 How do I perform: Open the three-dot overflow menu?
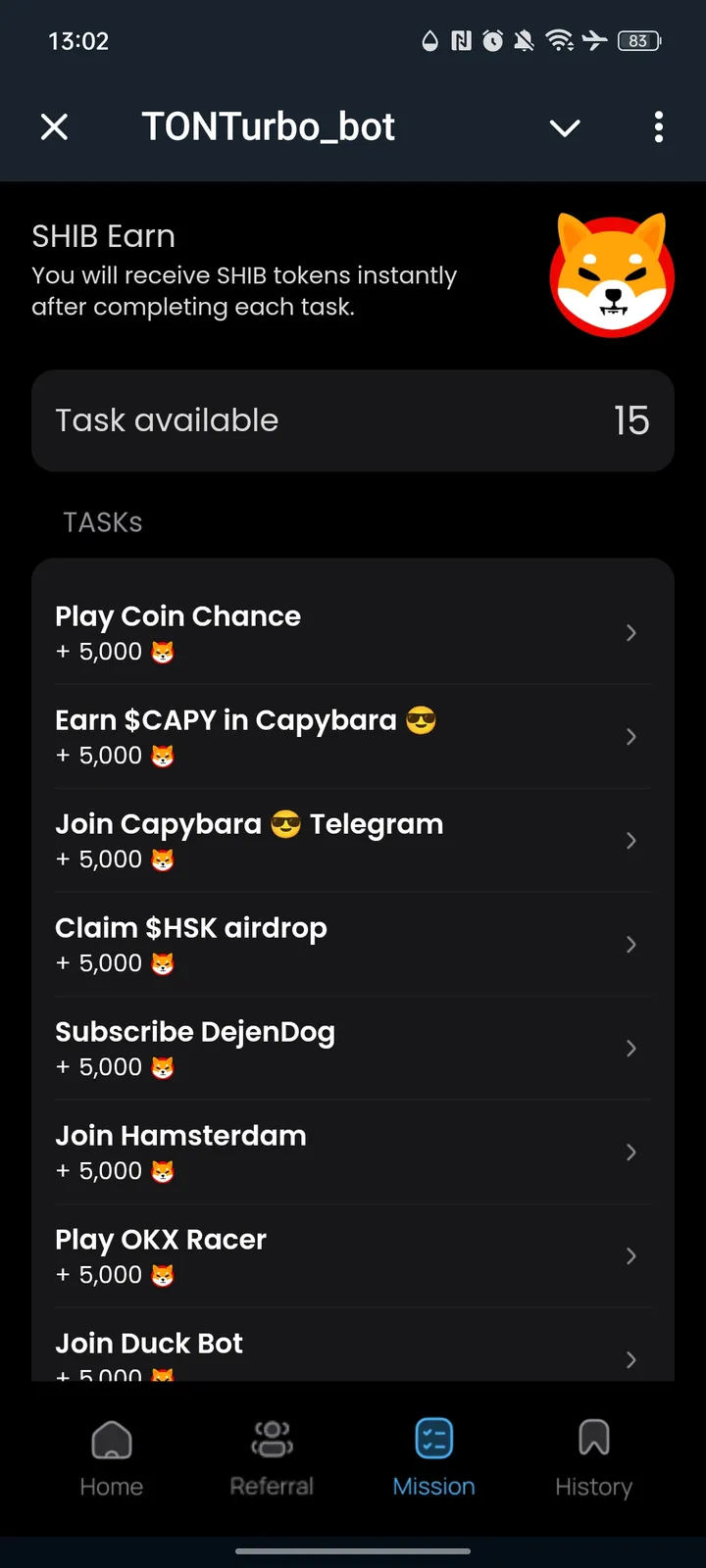(659, 127)
